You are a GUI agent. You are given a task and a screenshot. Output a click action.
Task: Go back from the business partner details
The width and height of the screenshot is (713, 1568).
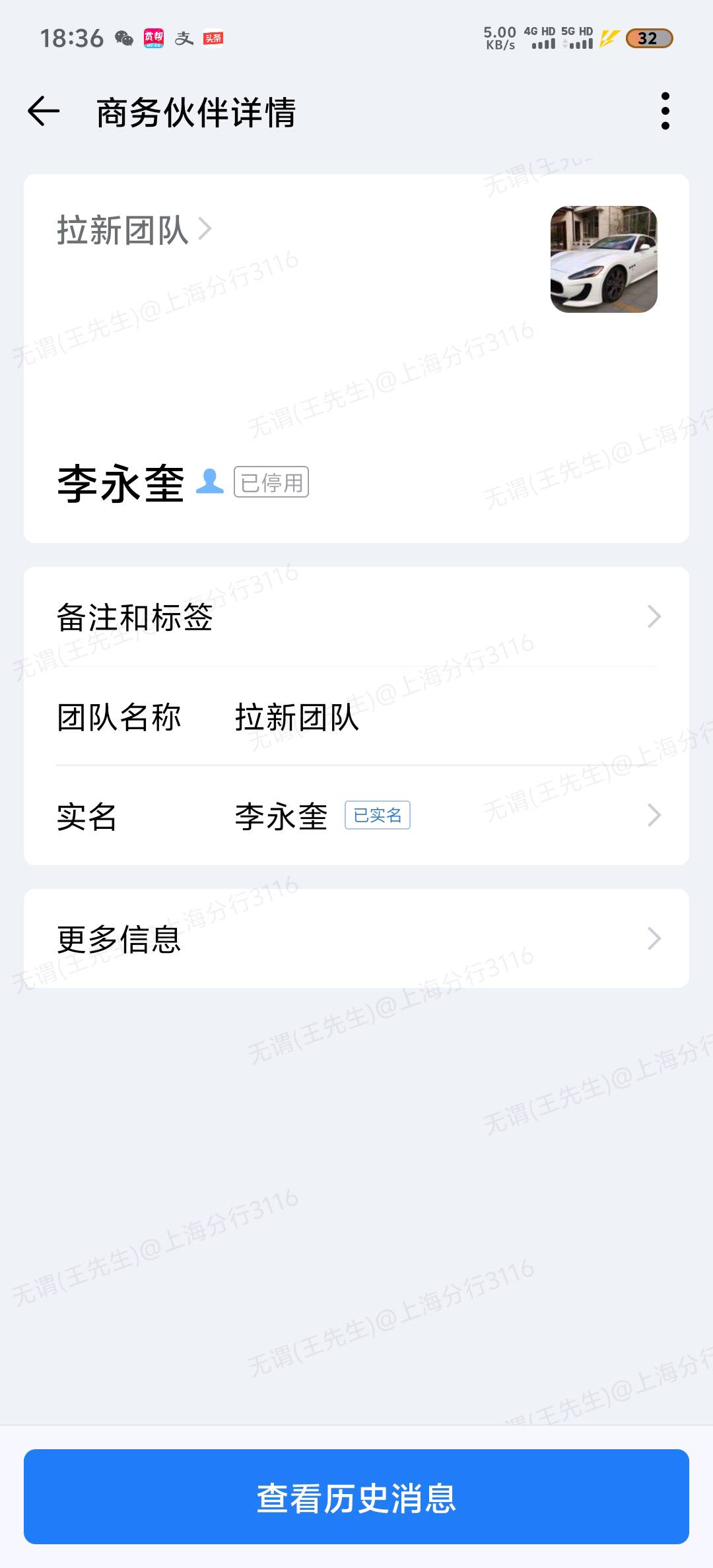point(44,111)
